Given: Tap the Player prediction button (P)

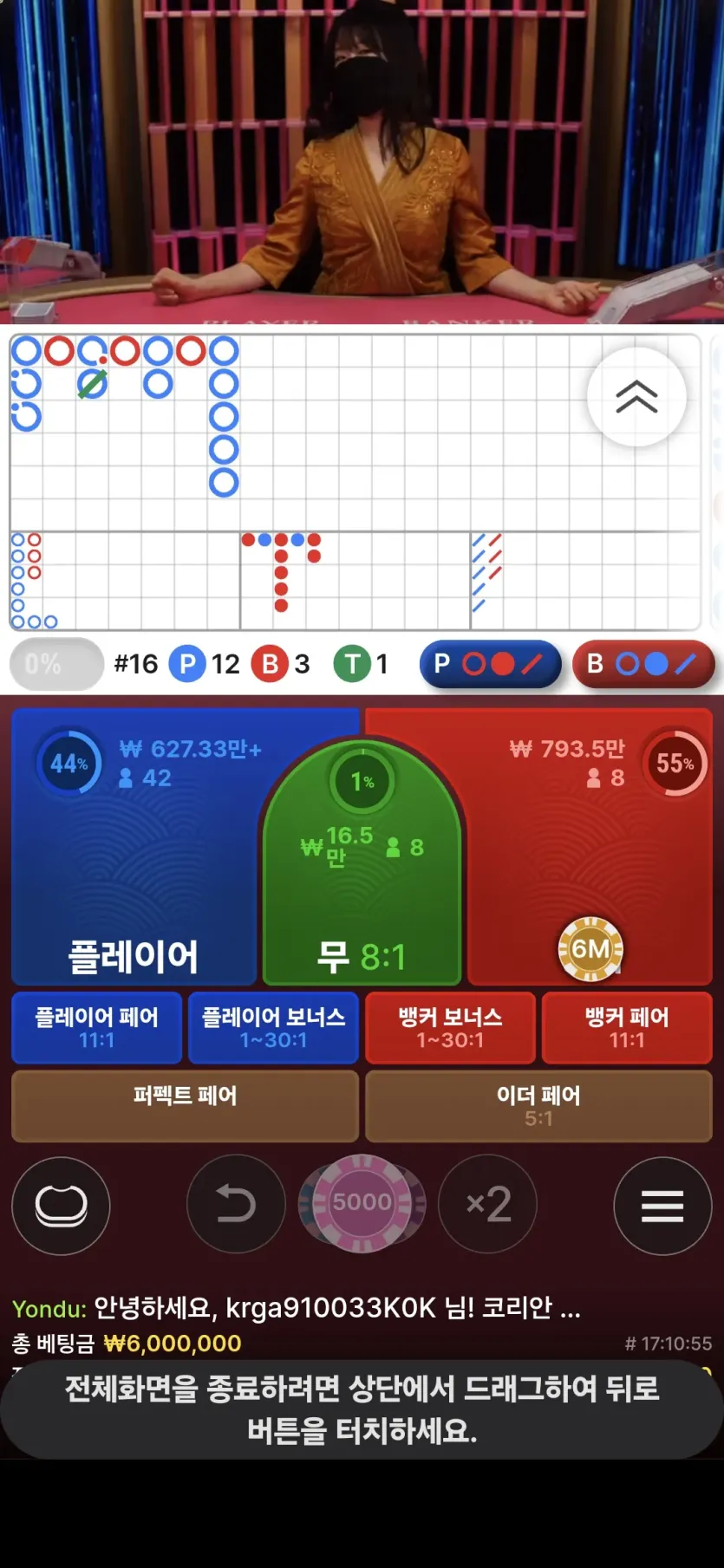Looking at the screenshot, I should (490, 664).
